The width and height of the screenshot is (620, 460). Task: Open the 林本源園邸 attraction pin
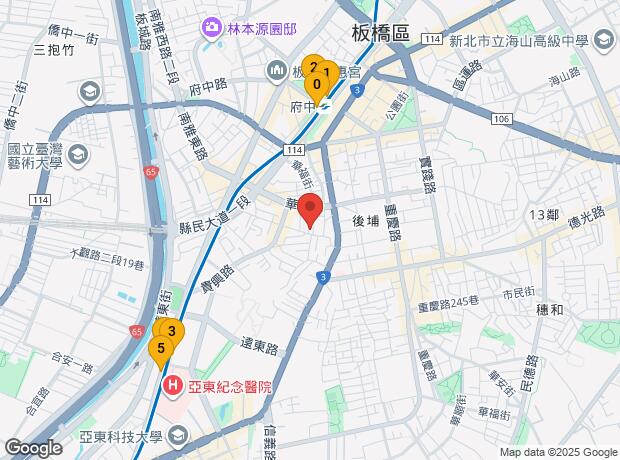tap(212, 28)
